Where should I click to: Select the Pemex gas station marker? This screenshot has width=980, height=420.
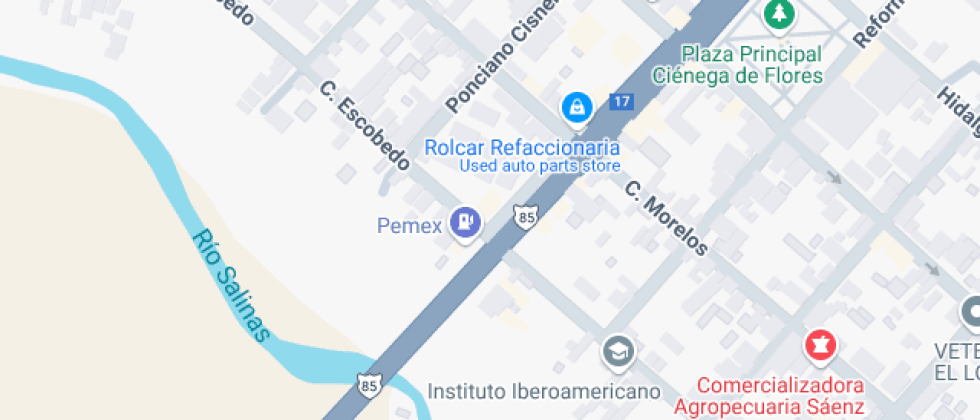pyautogui.click(x=464, y=221)
